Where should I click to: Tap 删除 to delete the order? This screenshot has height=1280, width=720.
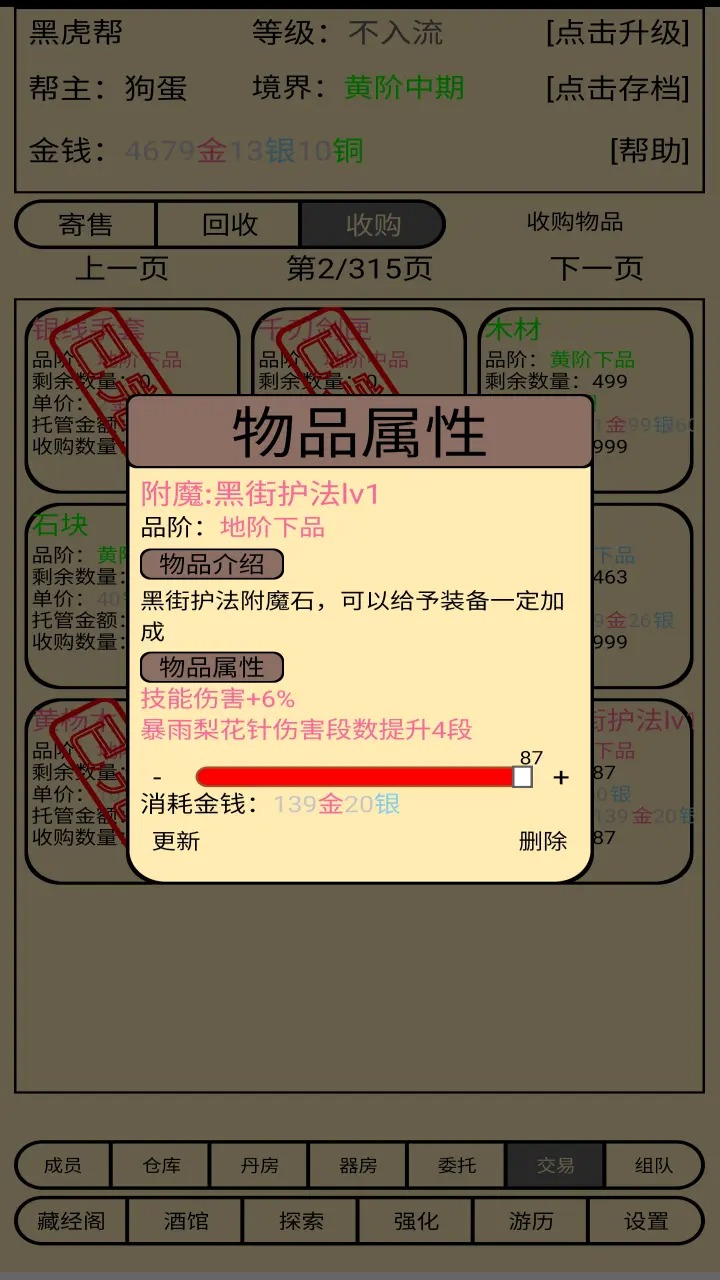tap(542, 841)
